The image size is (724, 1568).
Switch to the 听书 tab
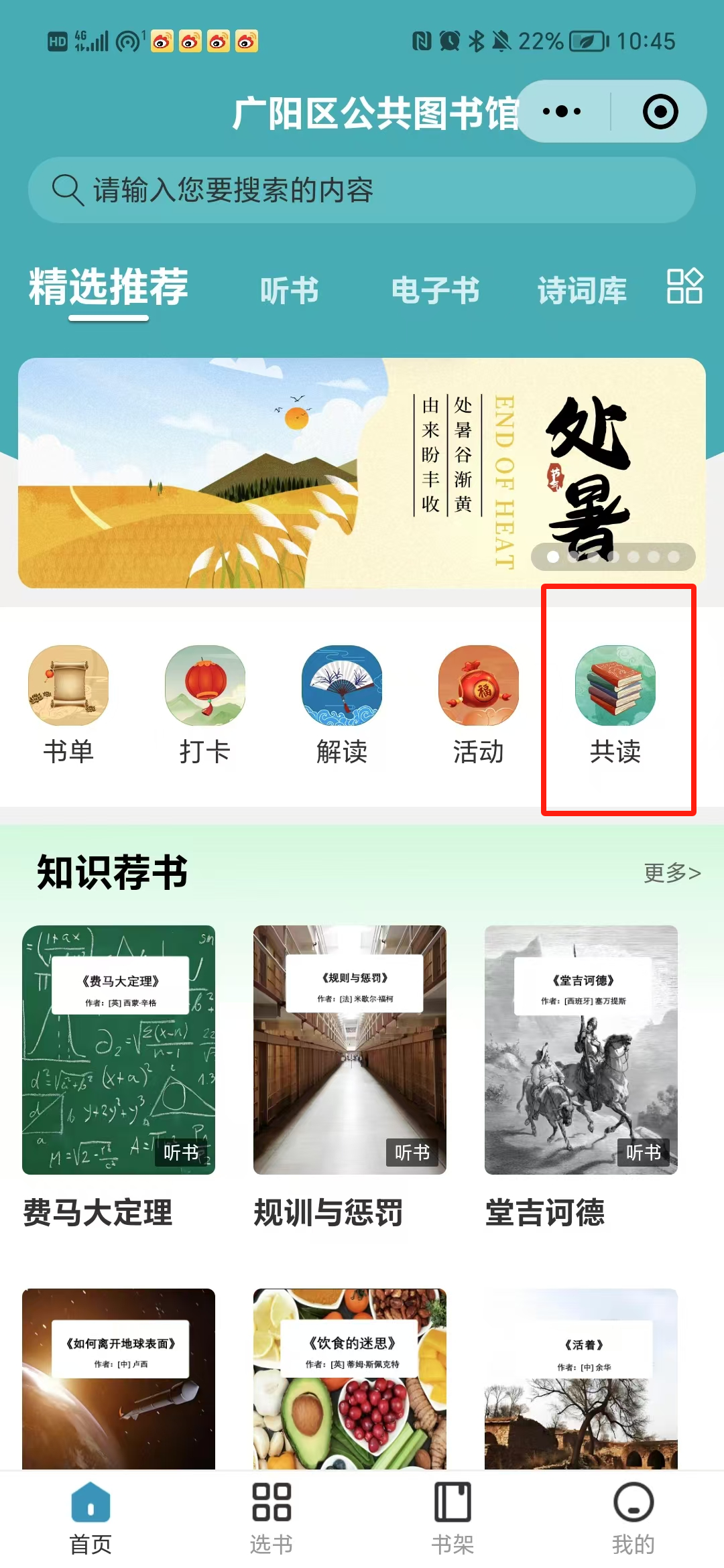pyautogui.click(x=289, y=291)
